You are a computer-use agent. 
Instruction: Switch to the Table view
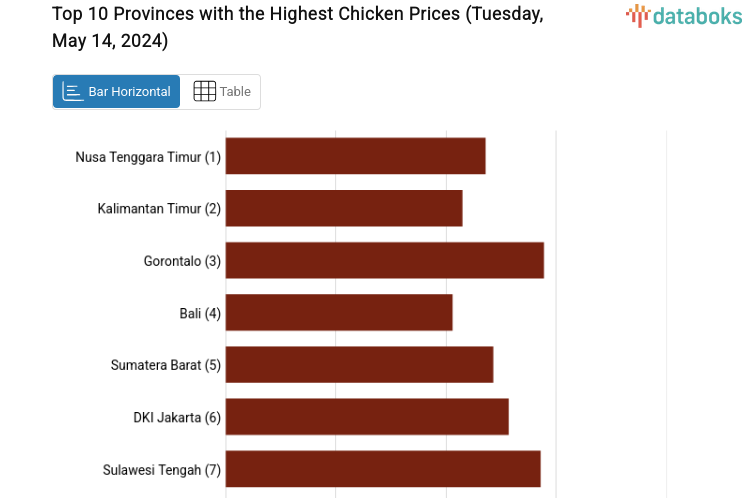pos(221,92)
